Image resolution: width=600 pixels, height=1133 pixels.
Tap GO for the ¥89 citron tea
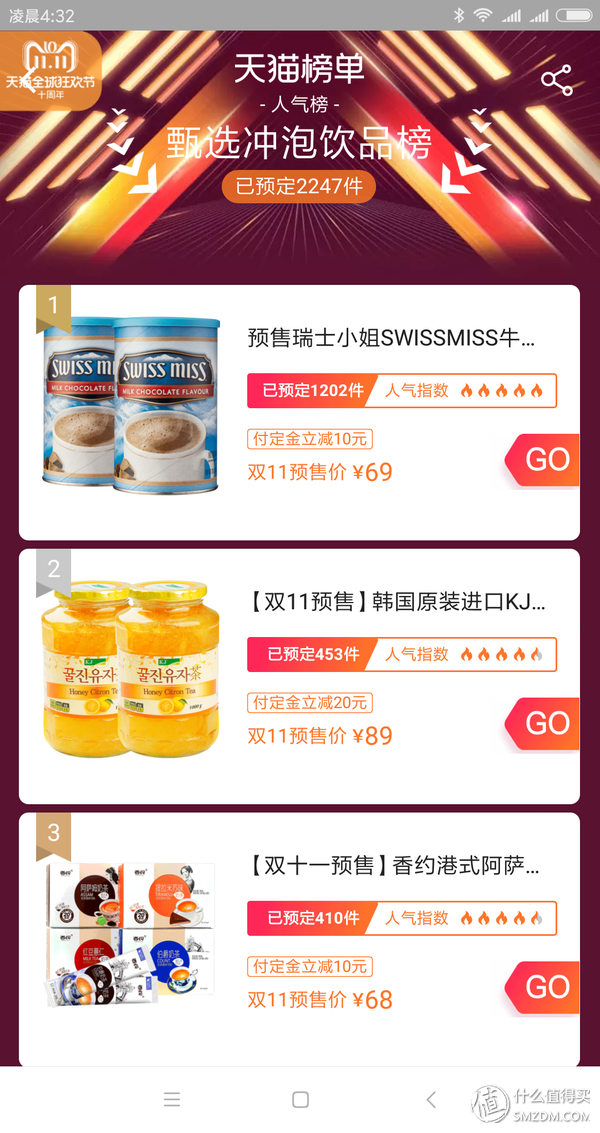click(x=545, y=723)
